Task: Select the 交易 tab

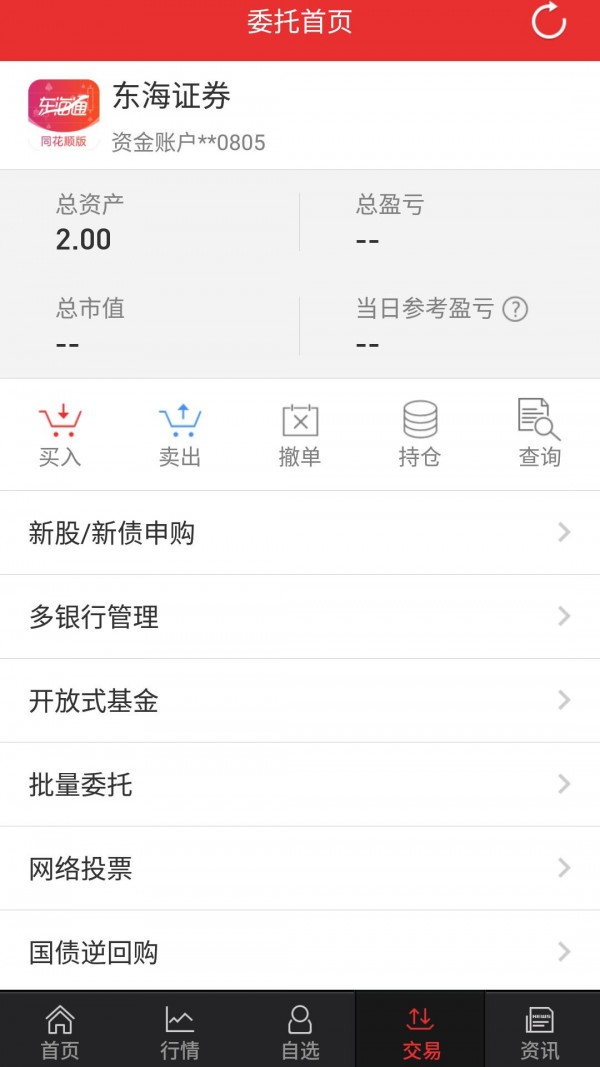Action: 420,1030
